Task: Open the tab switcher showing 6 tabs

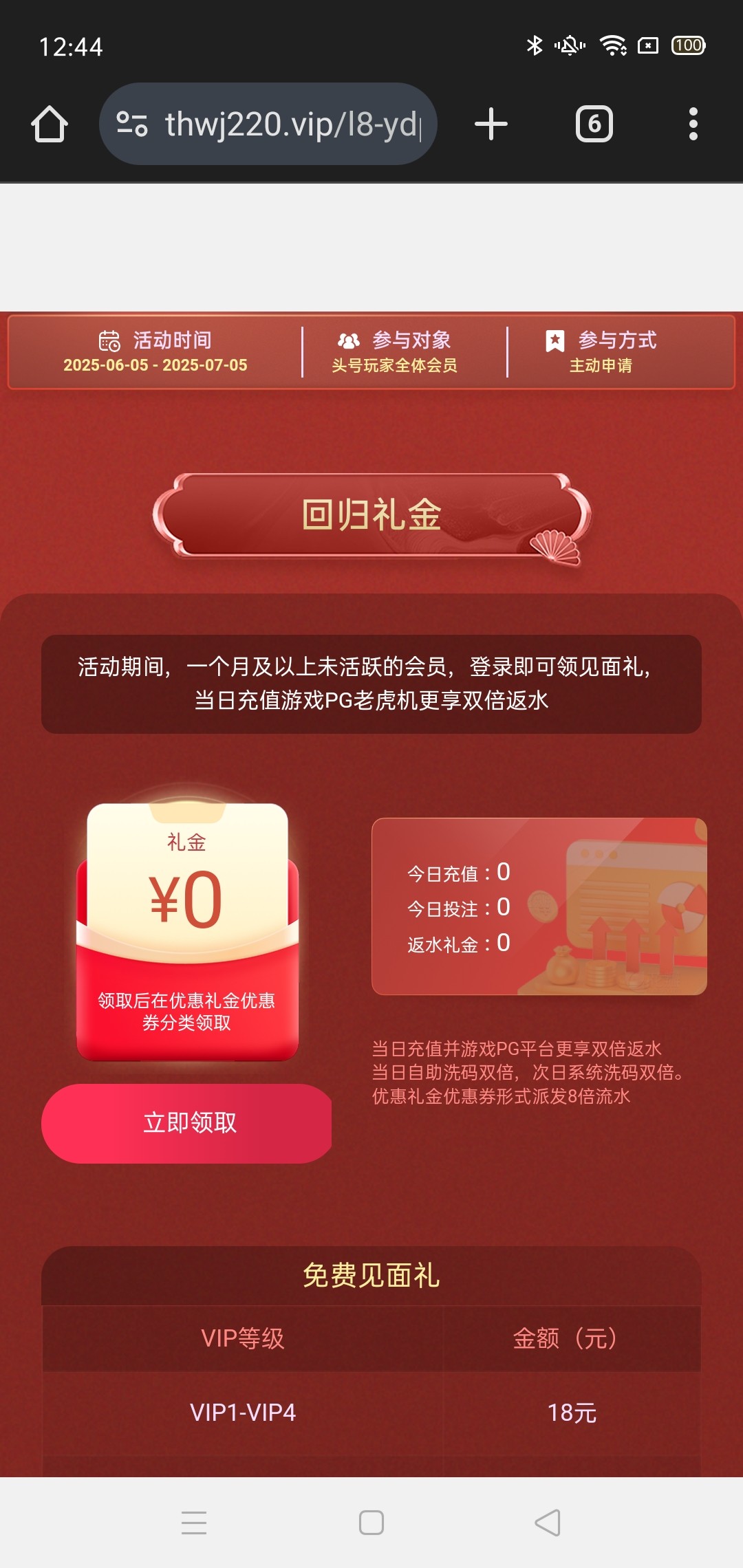Action: click(x=594, y=124)
